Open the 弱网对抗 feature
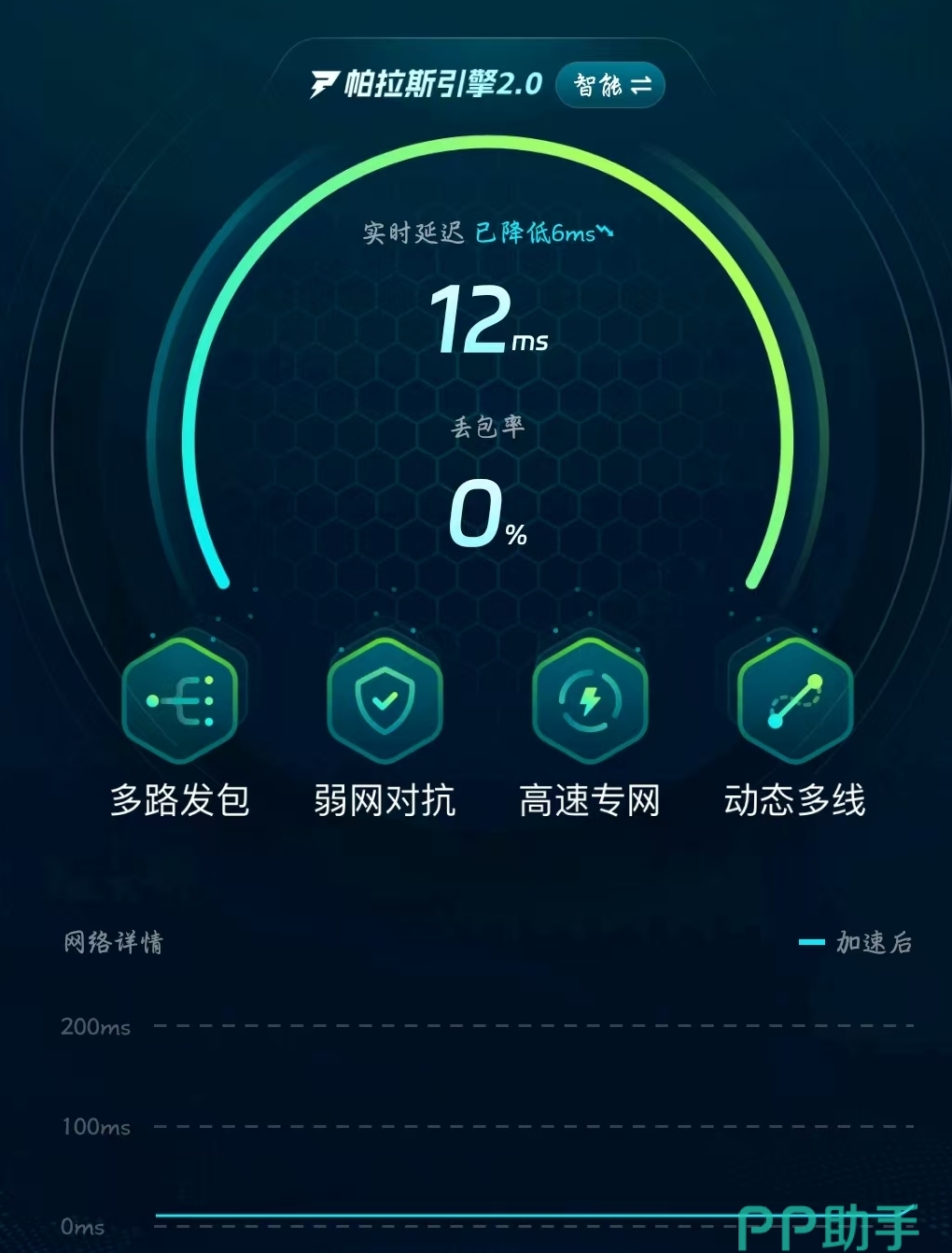952x1253 pixels. [385, 700]
